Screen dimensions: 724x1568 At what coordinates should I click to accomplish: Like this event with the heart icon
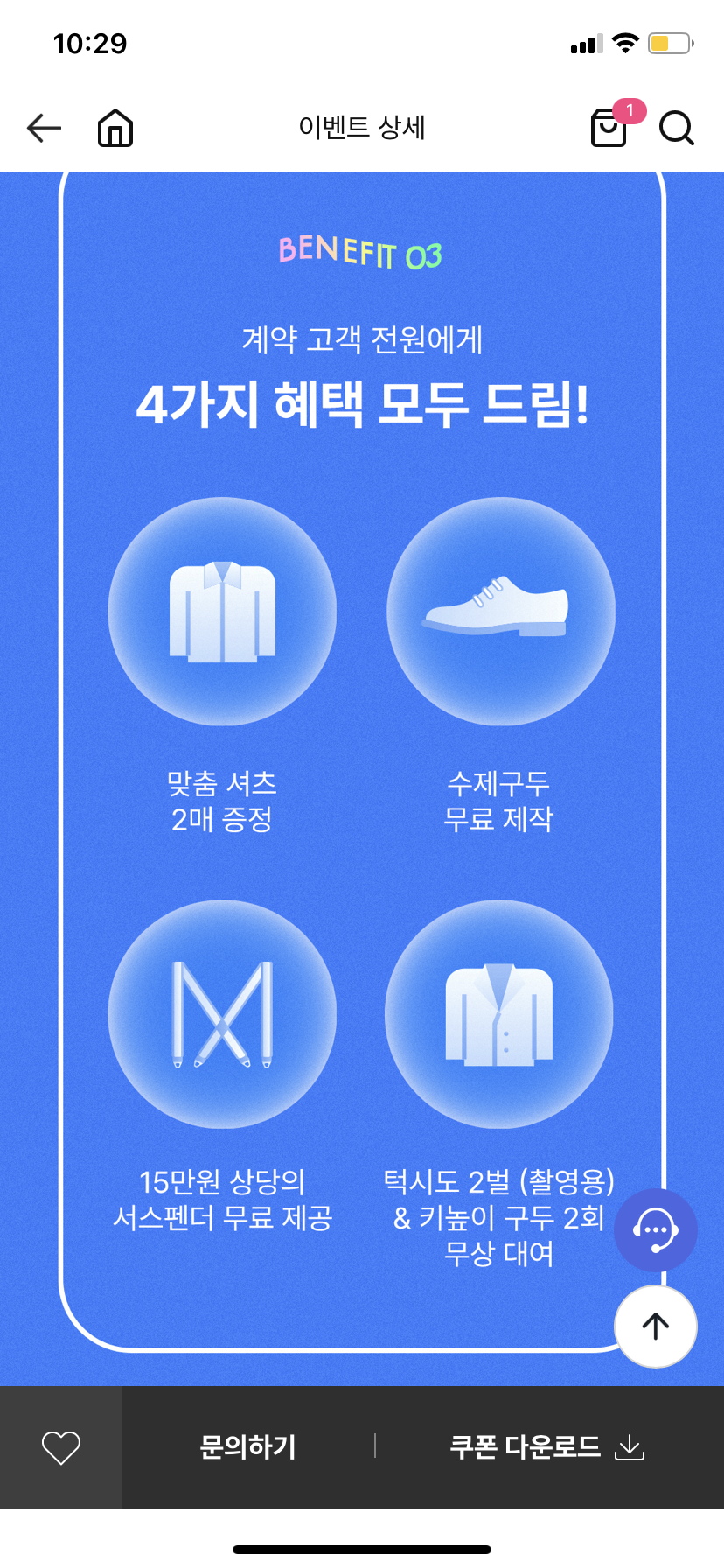(61, 1447)
